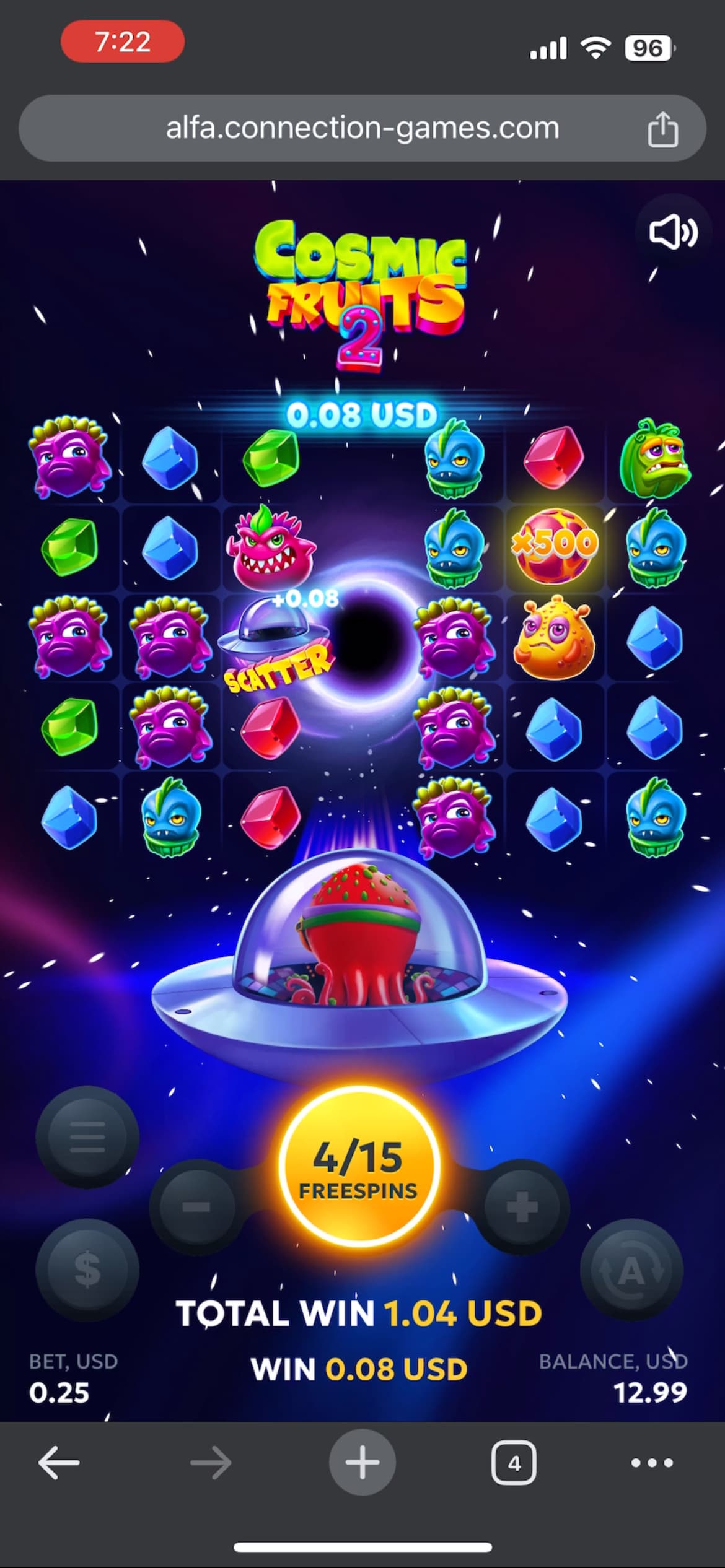Open a new browser tab
The height and width of the screenshot is (1568, 725).
point(362,1463)
